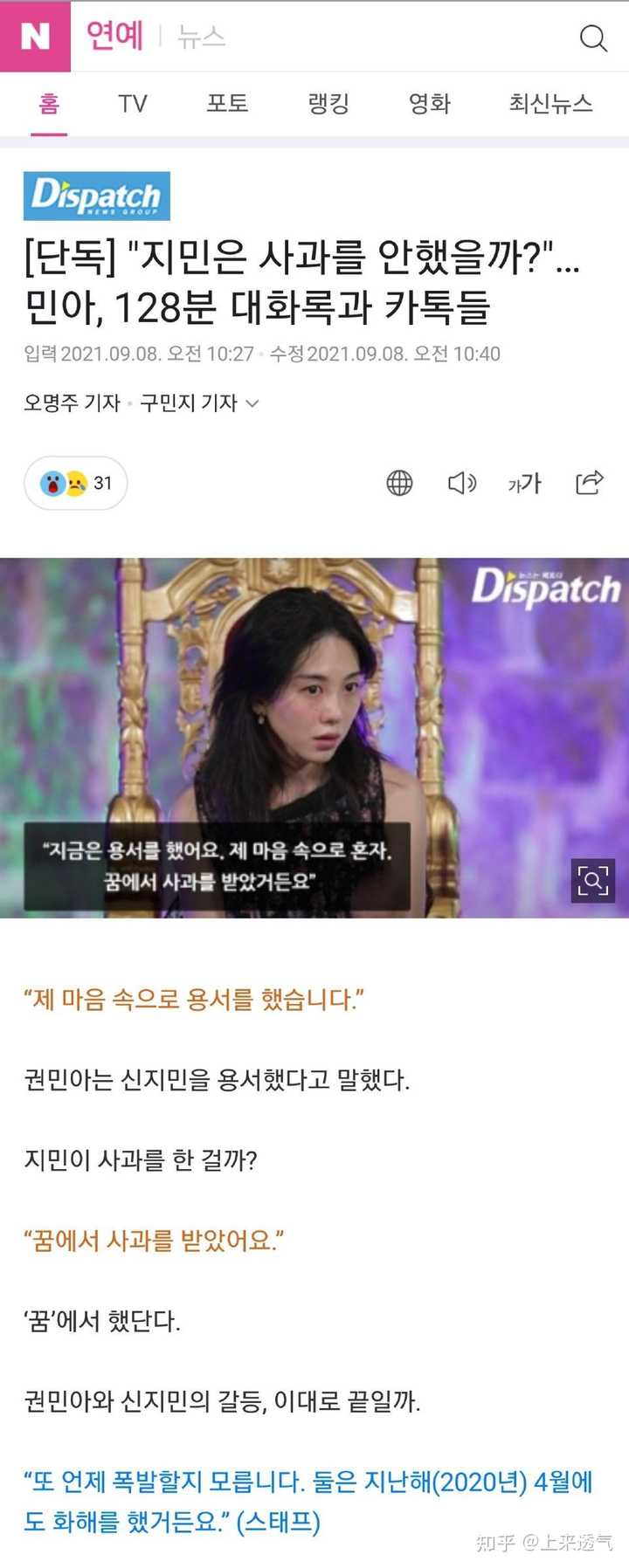Image resolution: width=629 pixels, height=1568 pixels.
Task: Switch to the 포토 tab
Action: [227, 104]
